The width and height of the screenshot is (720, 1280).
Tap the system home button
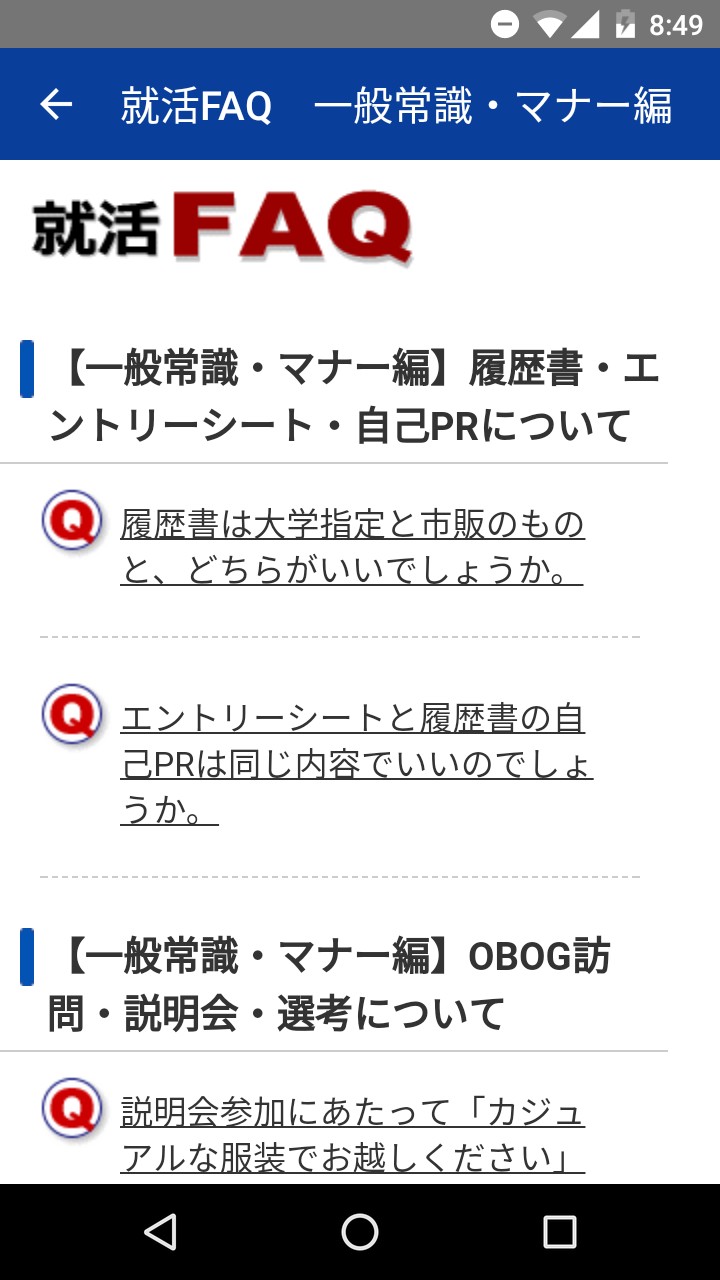coord(360,1232)
